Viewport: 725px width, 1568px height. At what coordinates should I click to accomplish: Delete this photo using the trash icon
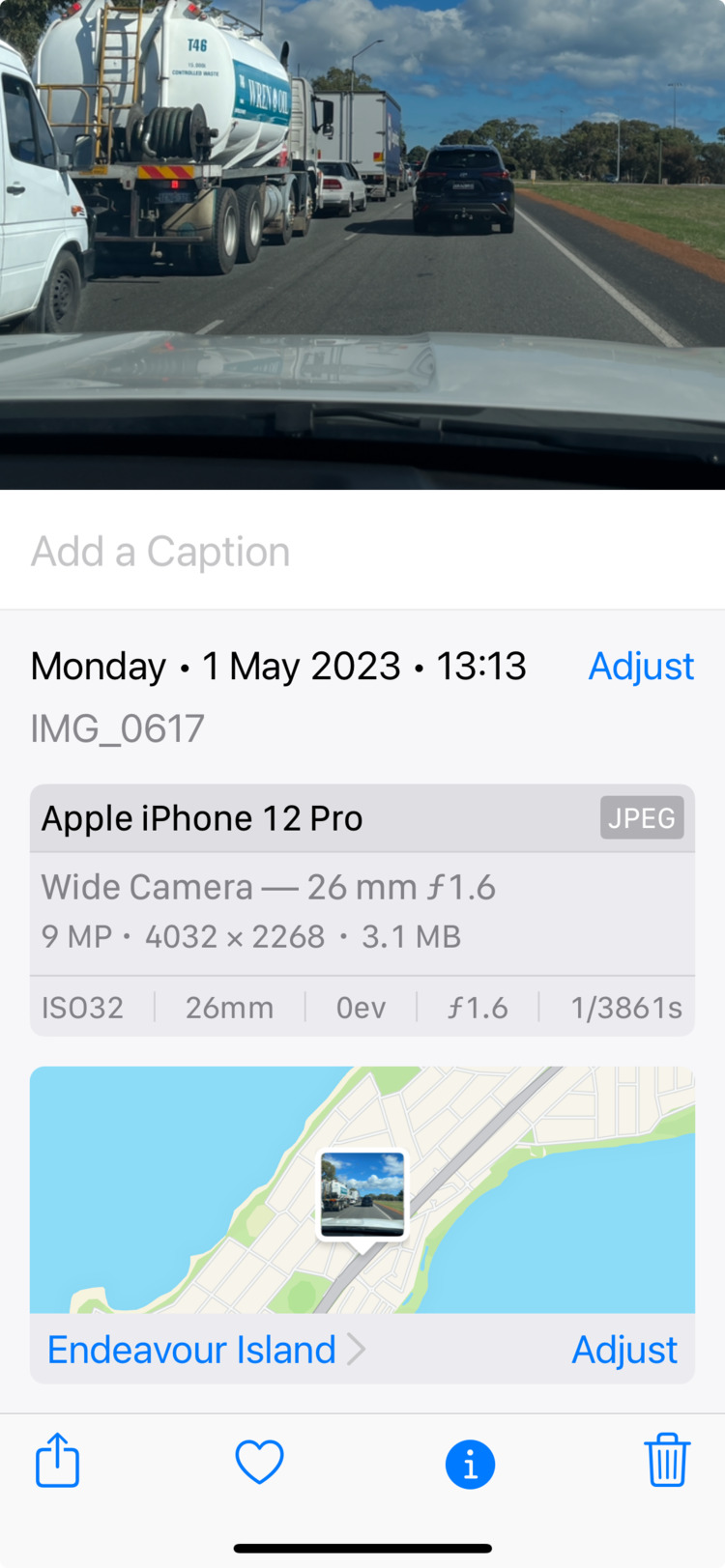667,1460
